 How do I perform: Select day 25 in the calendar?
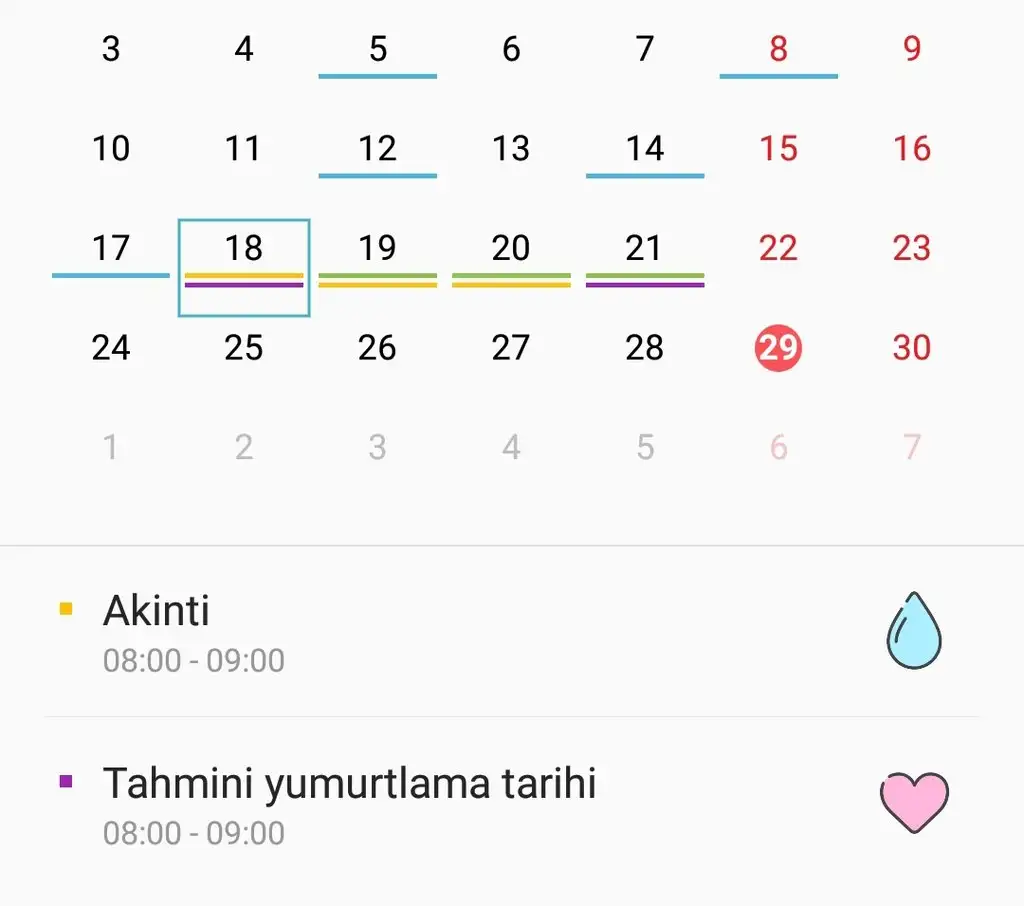244,347
